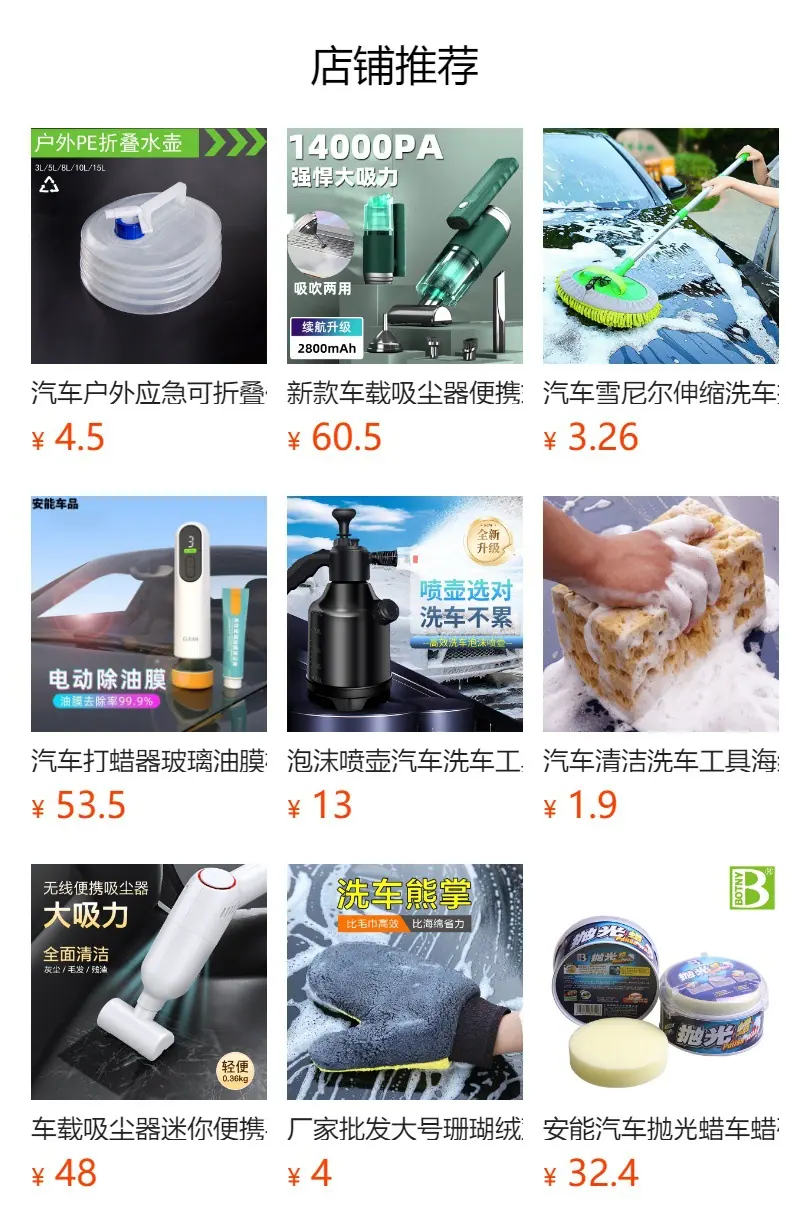Viewport: 790px width, 1232px height.
Task: Select the coral fleece wash mitt item
Action: [405, 982]
